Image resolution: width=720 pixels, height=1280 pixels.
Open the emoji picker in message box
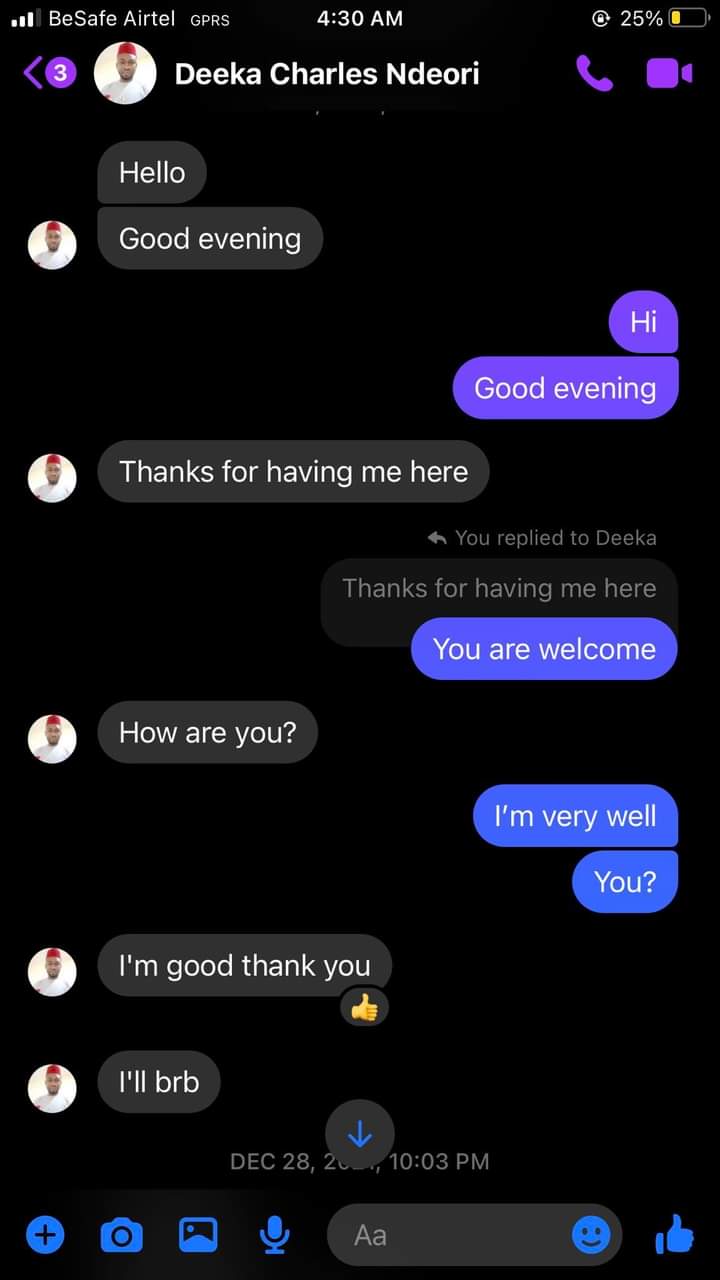tap(590, 1236)
